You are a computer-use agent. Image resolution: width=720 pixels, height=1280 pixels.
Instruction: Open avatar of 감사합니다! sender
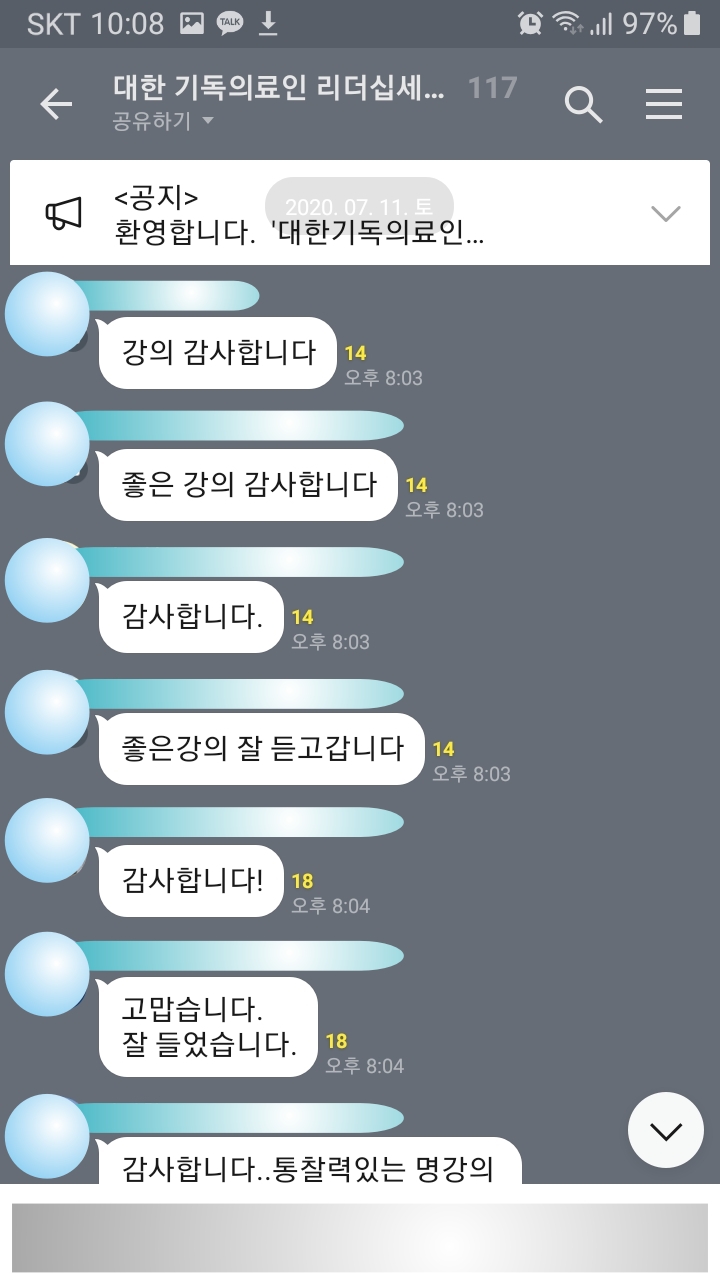pos(47,840)
